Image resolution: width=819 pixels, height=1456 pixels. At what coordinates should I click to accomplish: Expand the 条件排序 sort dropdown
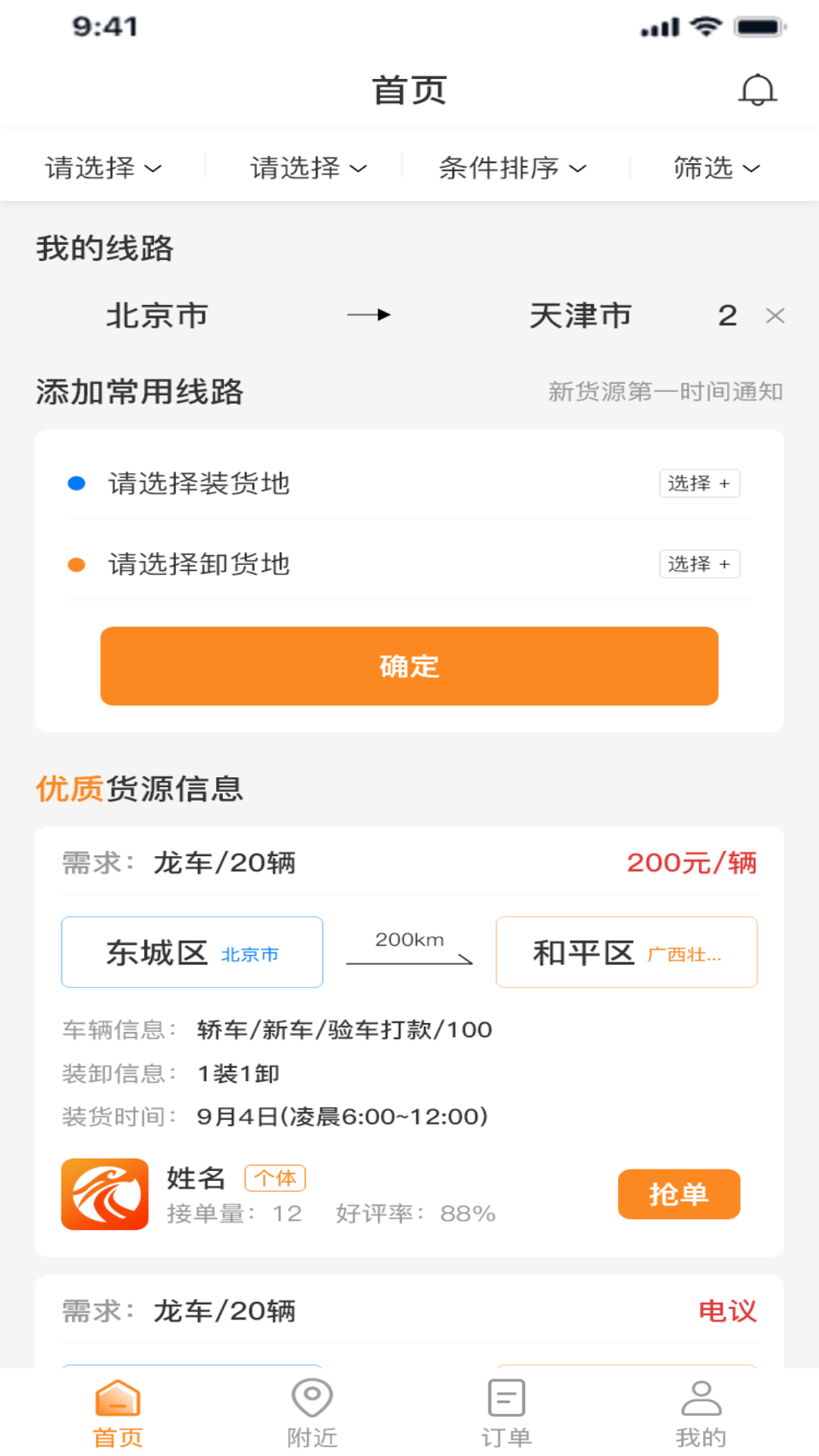pyautogui.click(x=513, y=168)
